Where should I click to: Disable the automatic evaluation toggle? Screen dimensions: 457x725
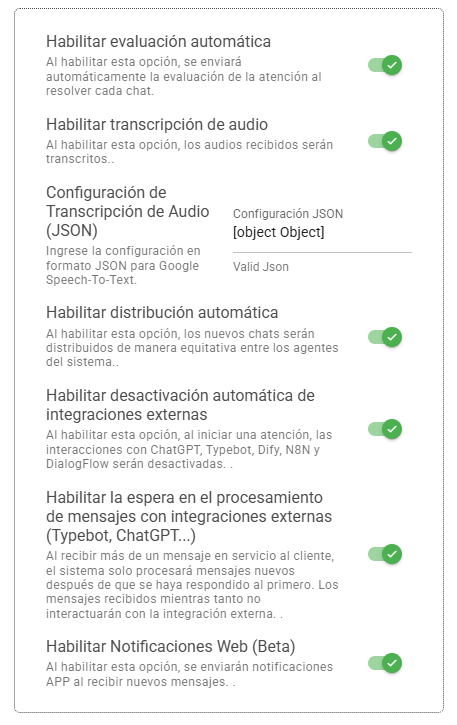coord(385,65)
